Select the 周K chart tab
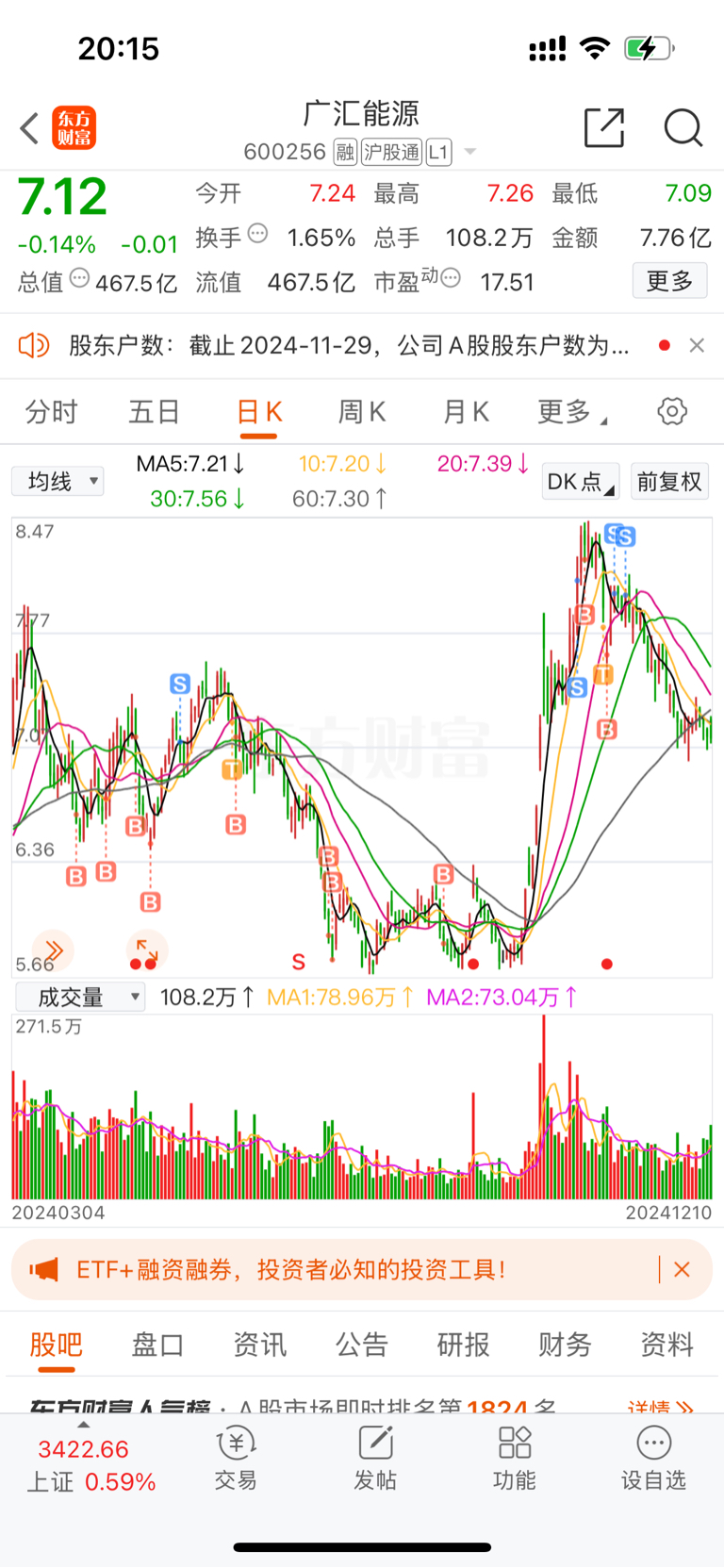The width and height of the screenshot is (724, 1568). (x=362, y=412)
